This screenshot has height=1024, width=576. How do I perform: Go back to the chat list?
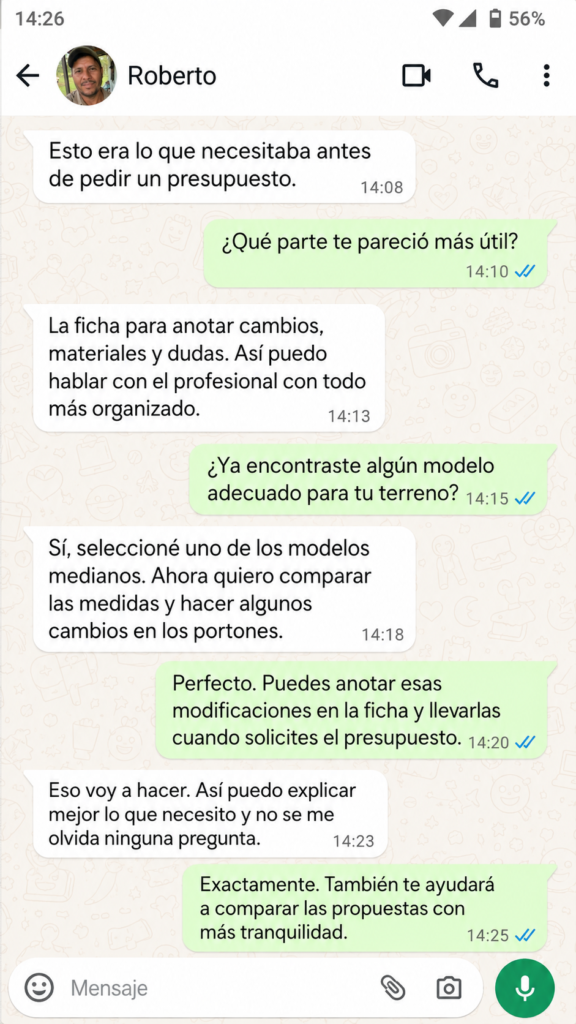point(27,76)
